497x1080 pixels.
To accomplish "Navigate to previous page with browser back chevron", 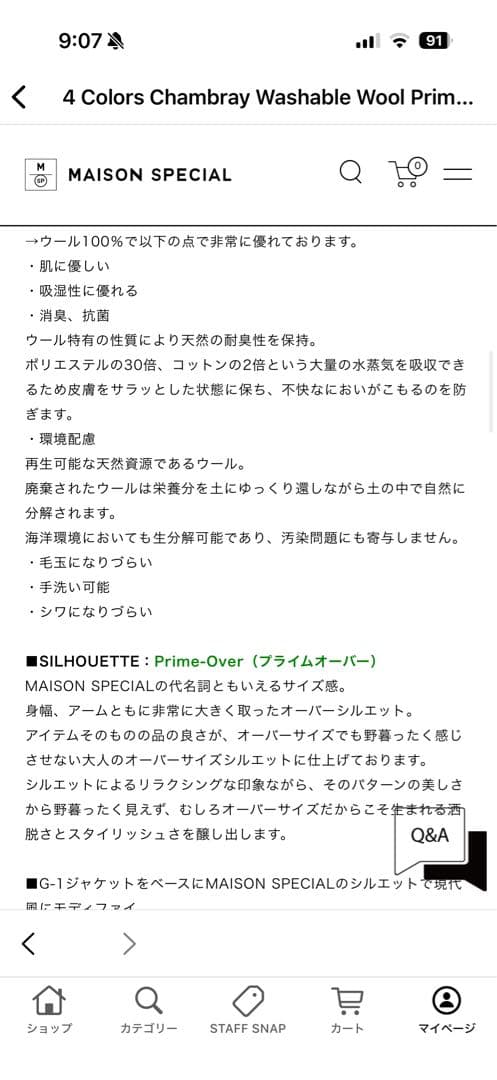I will pos(28,943).
